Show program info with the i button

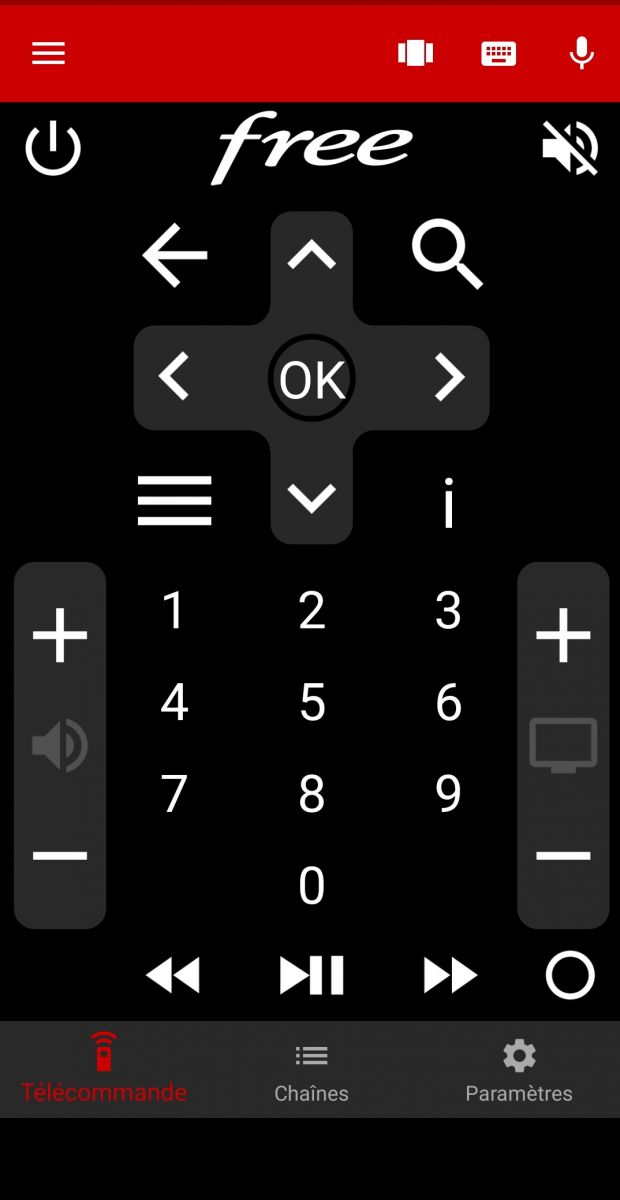coord(448,502)
